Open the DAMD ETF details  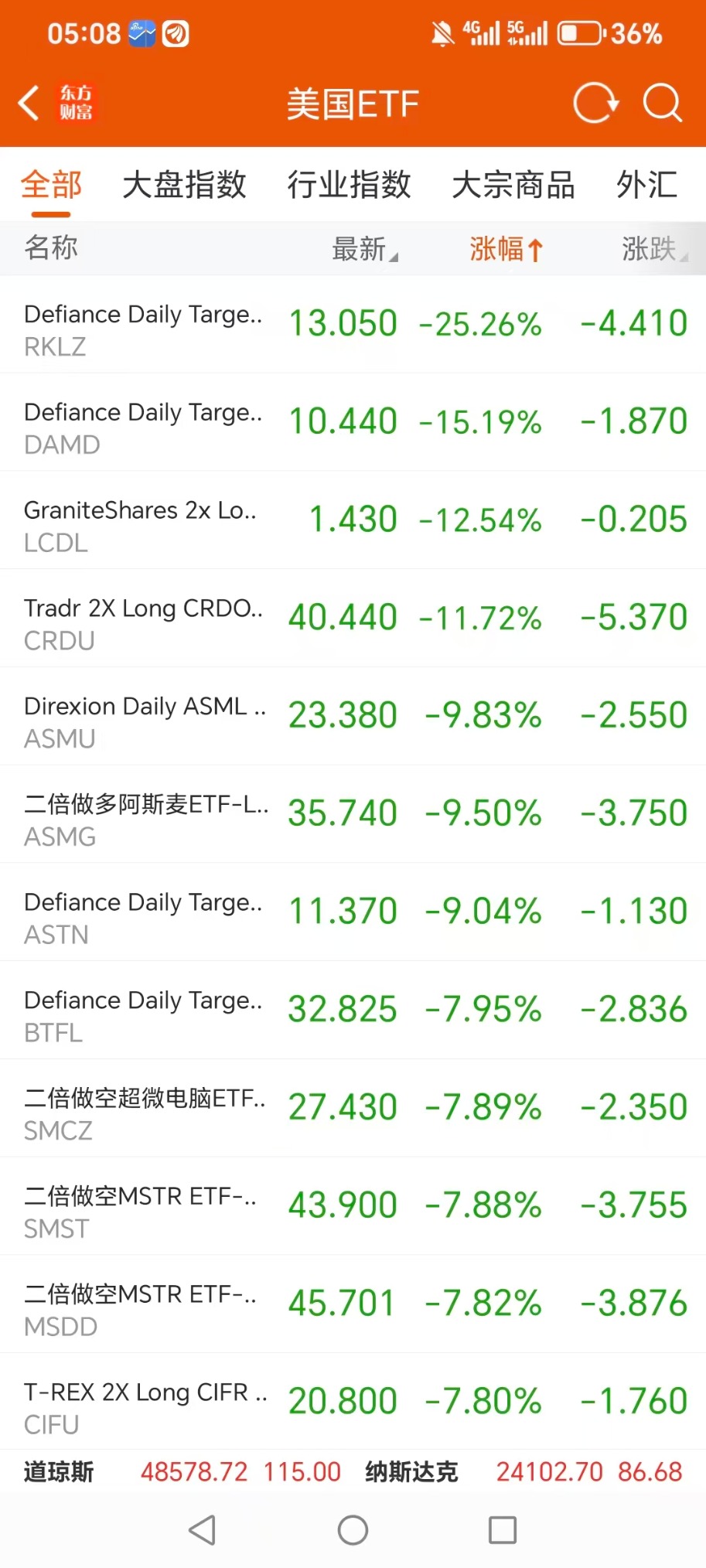[x=353, y=423]
